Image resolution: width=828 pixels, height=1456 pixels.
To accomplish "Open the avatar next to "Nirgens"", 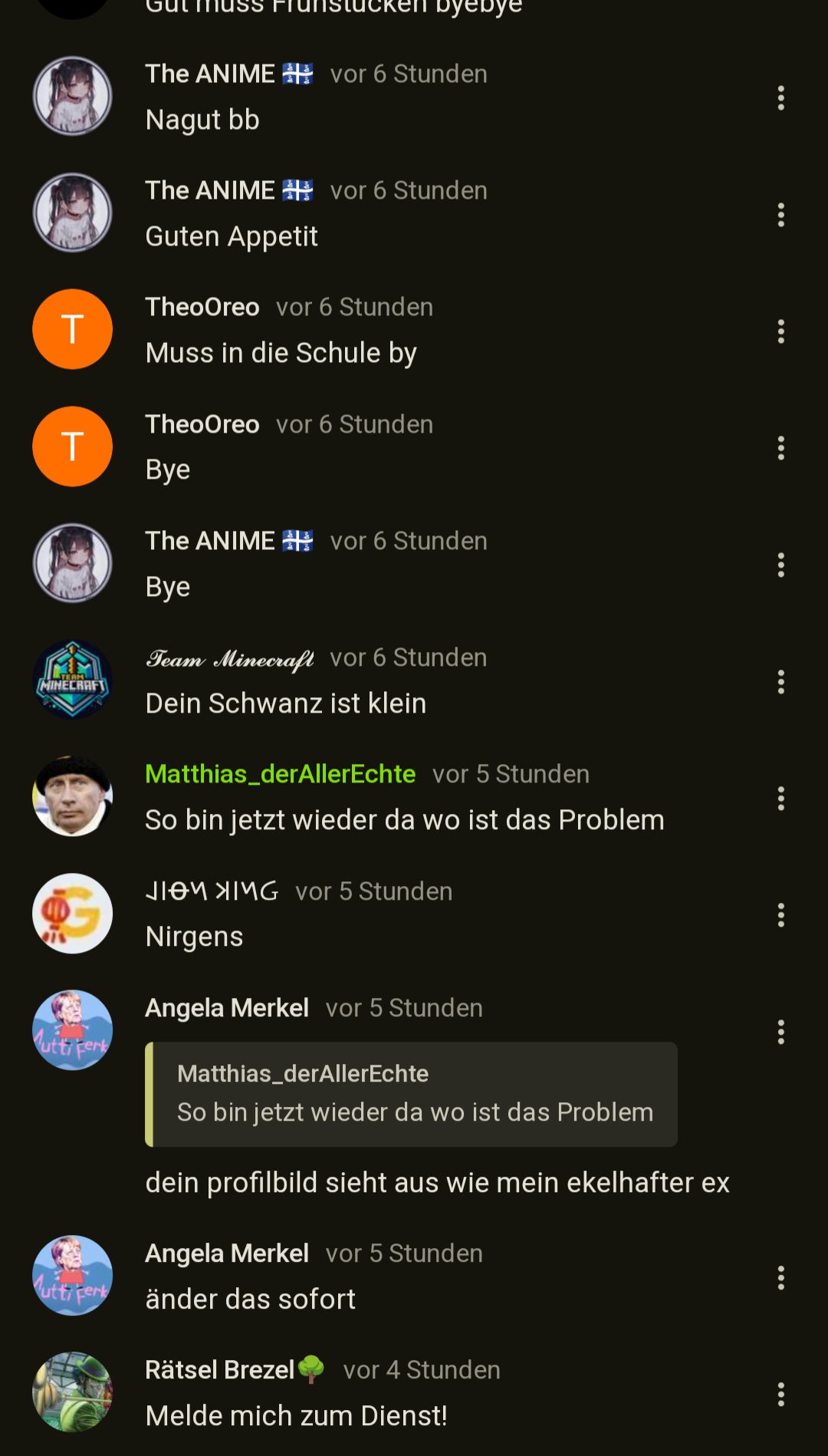I will coord(73,914).
